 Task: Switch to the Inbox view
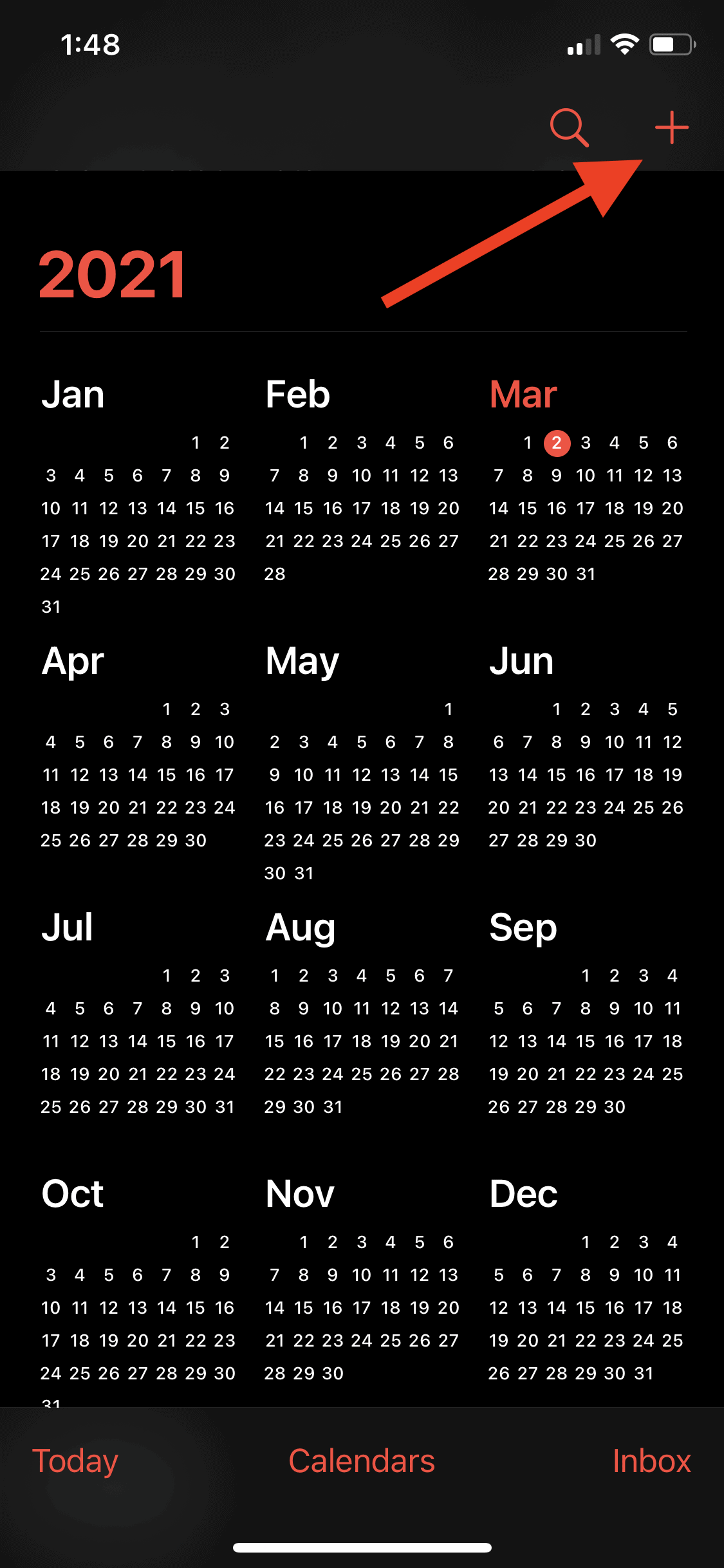point(652,1461)
